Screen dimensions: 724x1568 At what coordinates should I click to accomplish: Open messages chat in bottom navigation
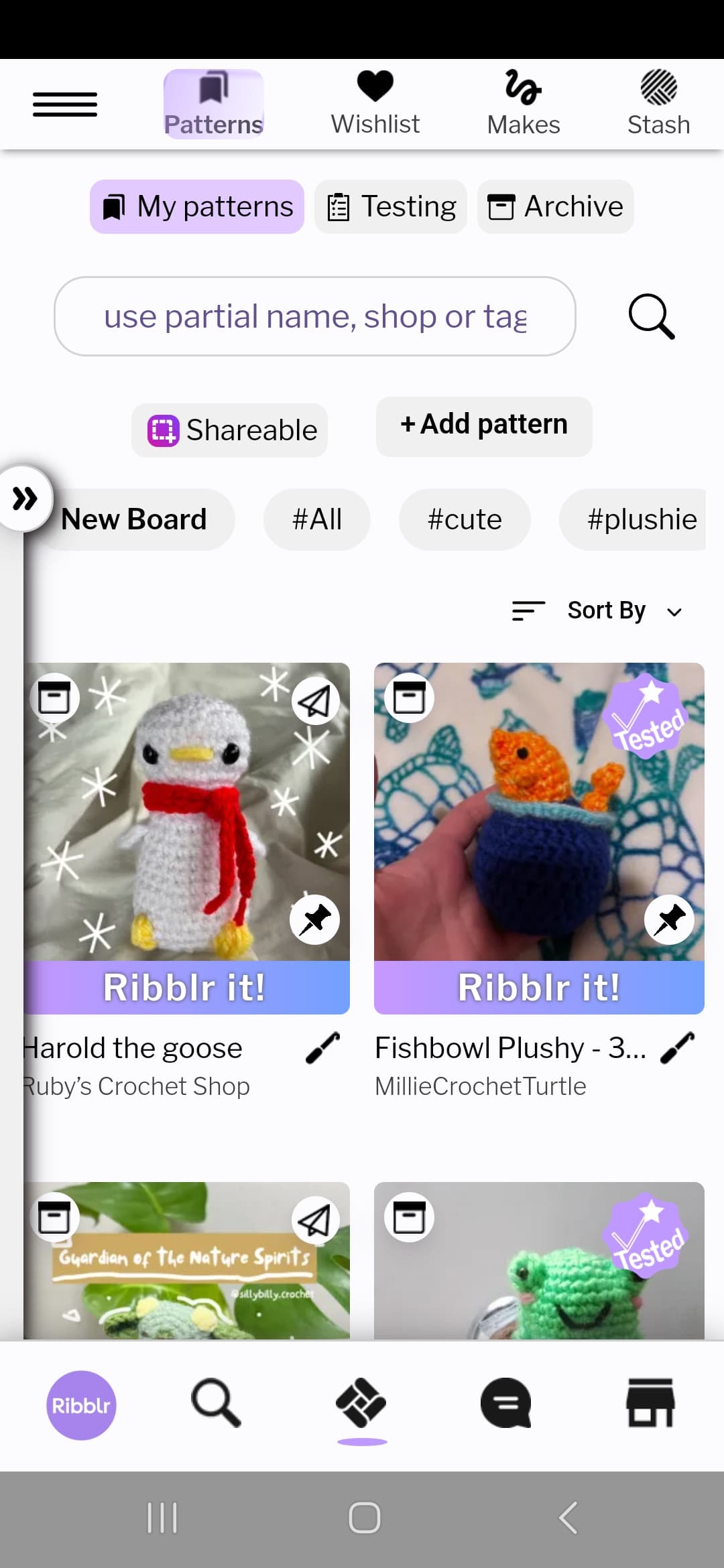point(506,1403)
